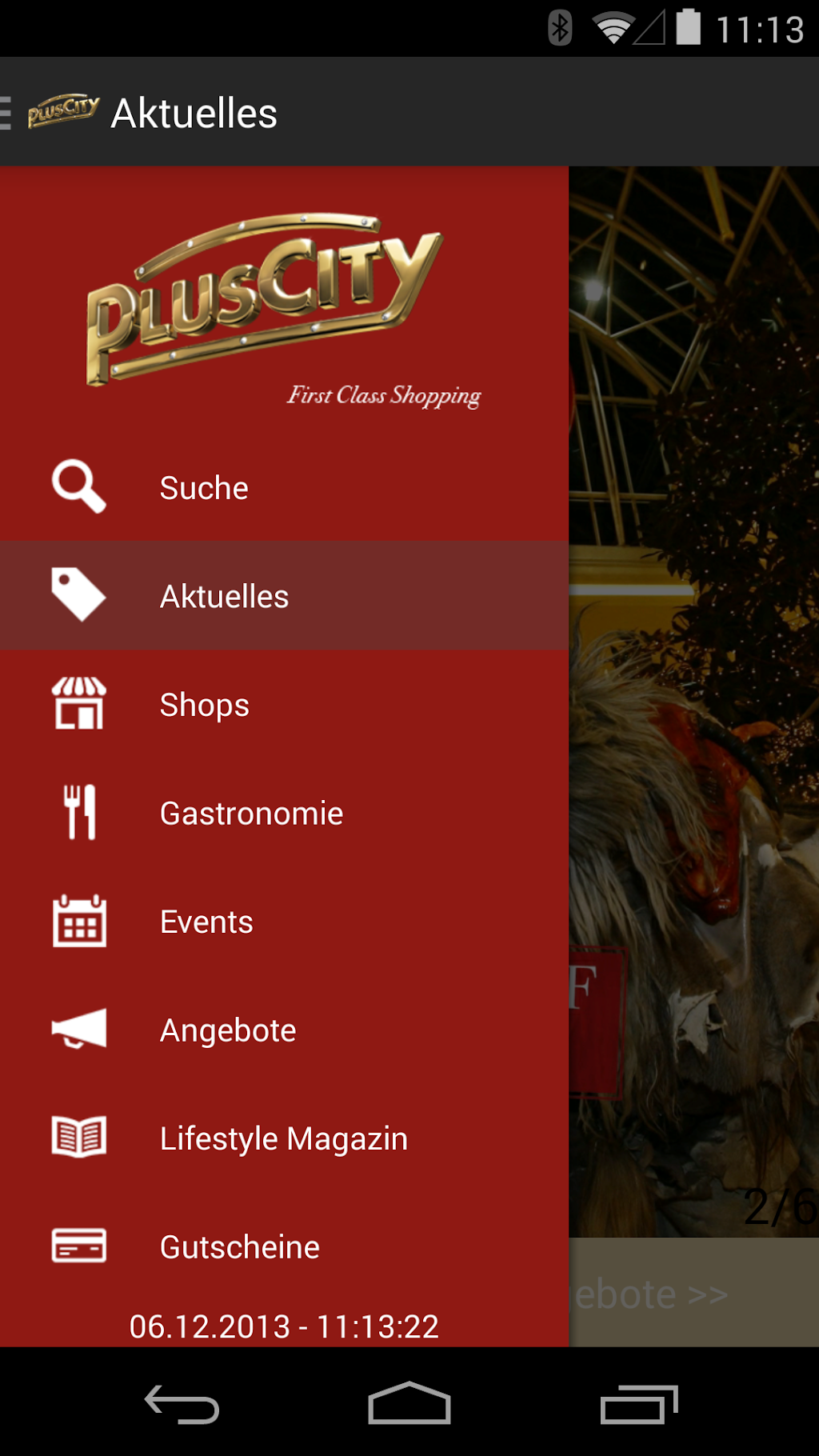The height and width of the screenshot is (1456, 819).
Task: Open Gutscheine vouchers
Action: 239,1247
